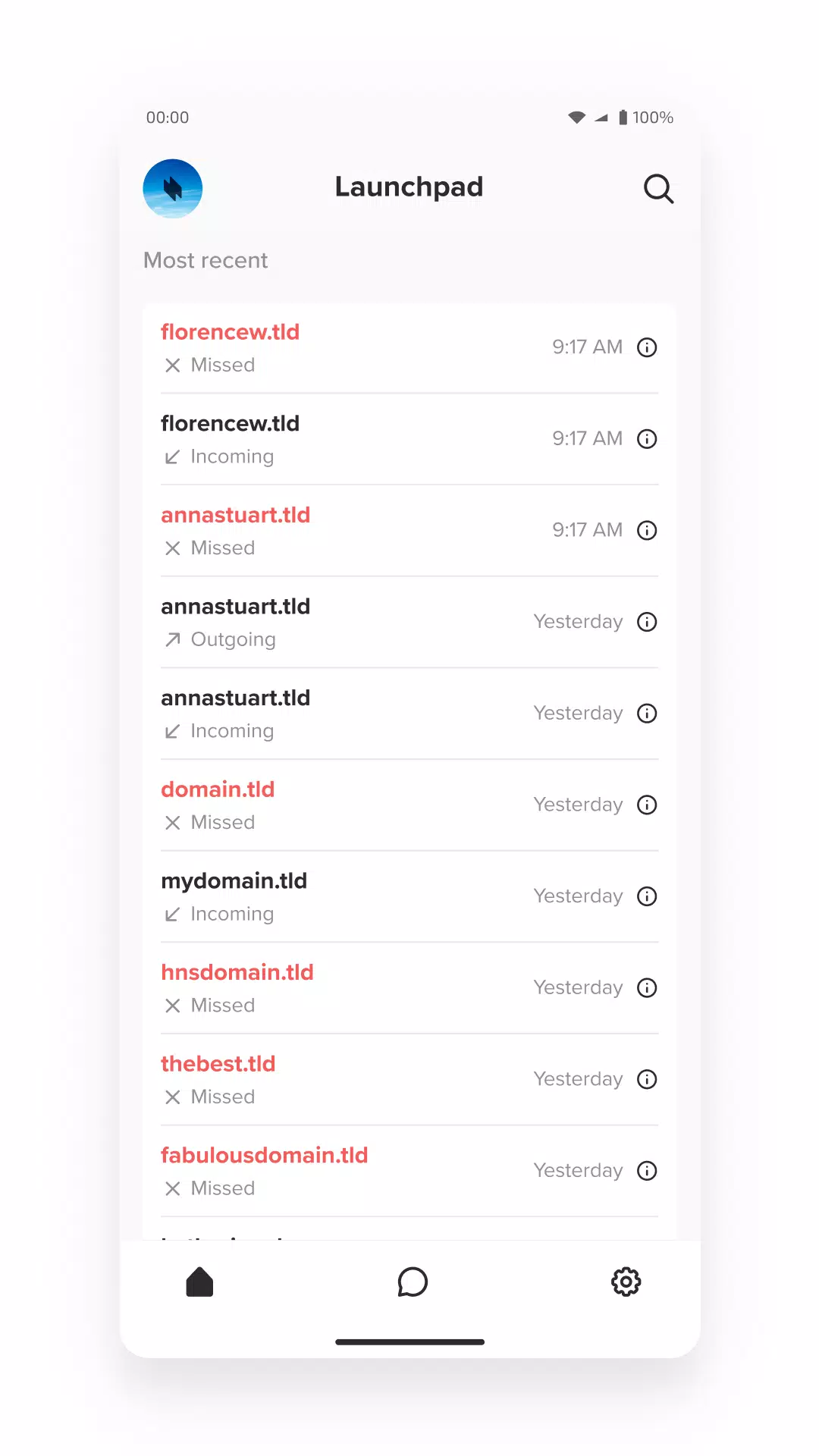Image resolution: width=819 pixels, height=1456 pixels.
Task: Open the profile avatar
Action: click(x=173, y=189)
